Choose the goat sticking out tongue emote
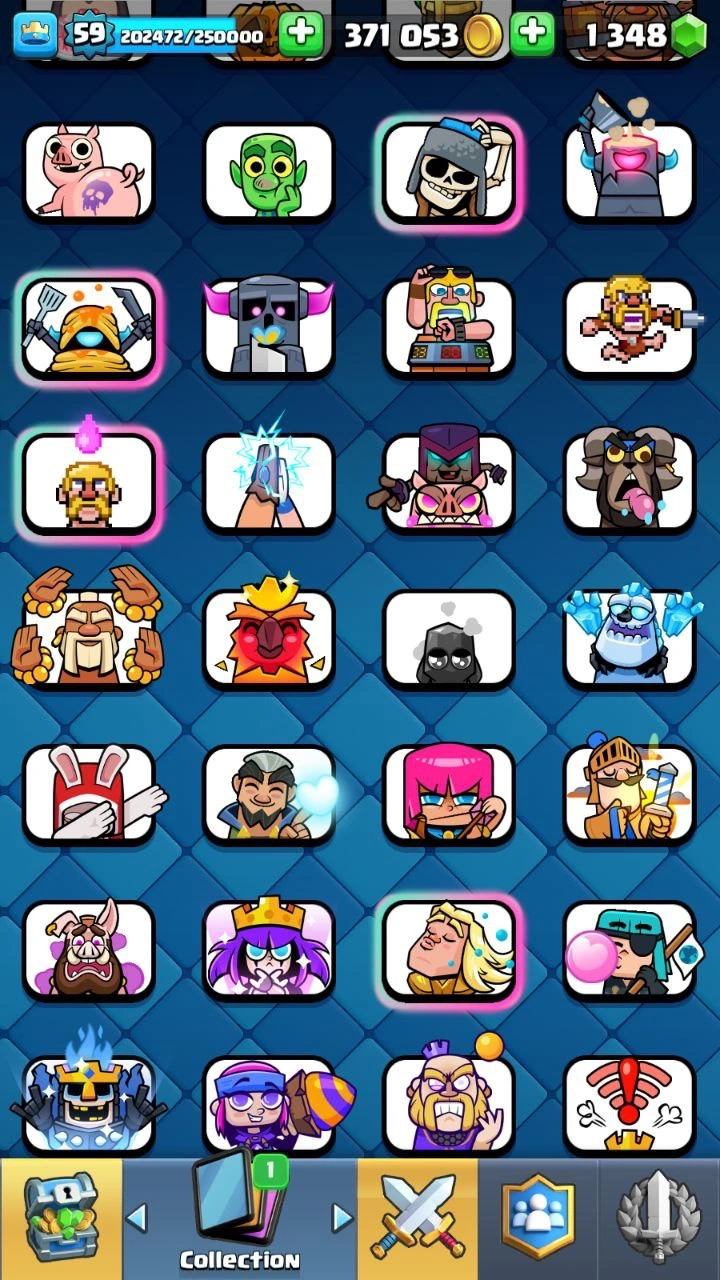The height and width of the screenshot is (1280, 720). [629, 482]
